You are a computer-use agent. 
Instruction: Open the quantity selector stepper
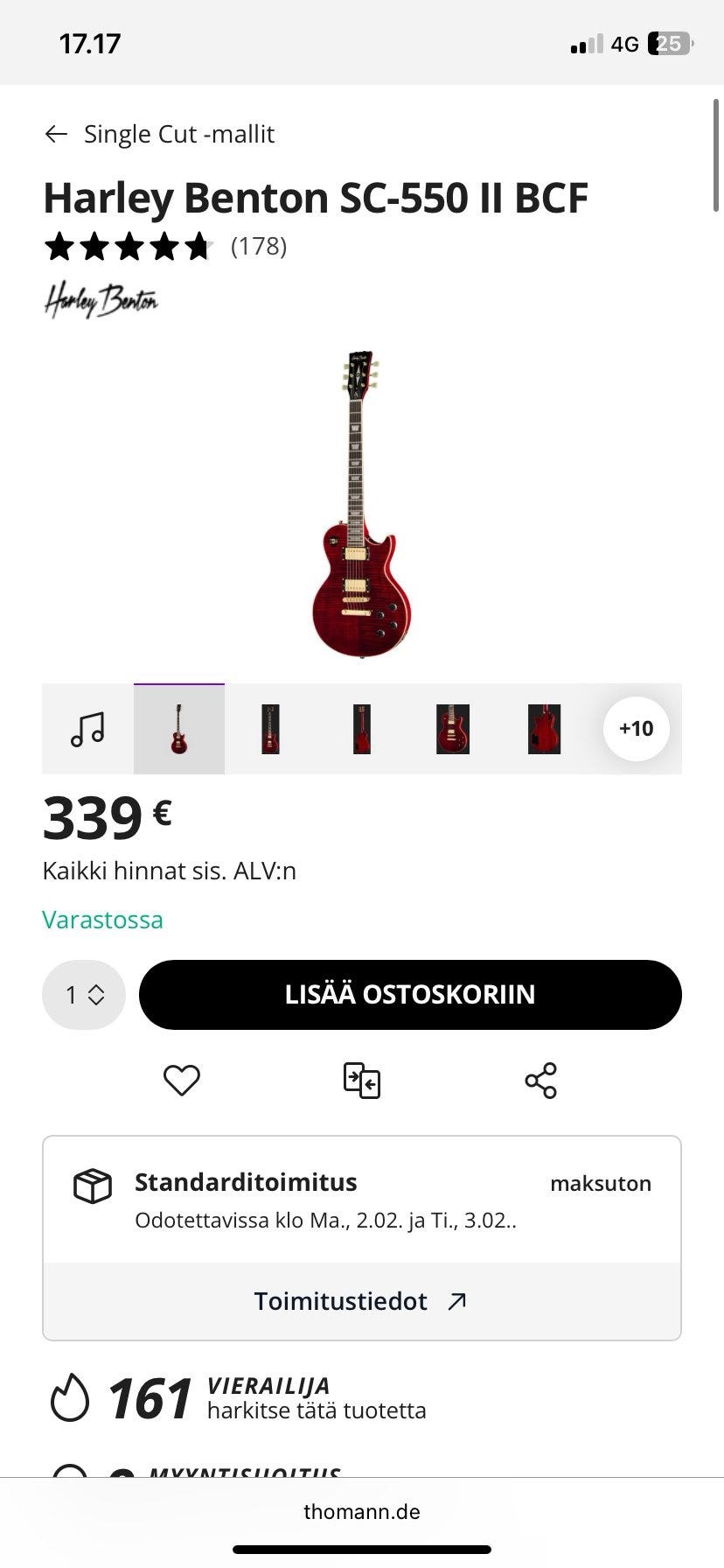pyautogui.click(x=83, y=994)
